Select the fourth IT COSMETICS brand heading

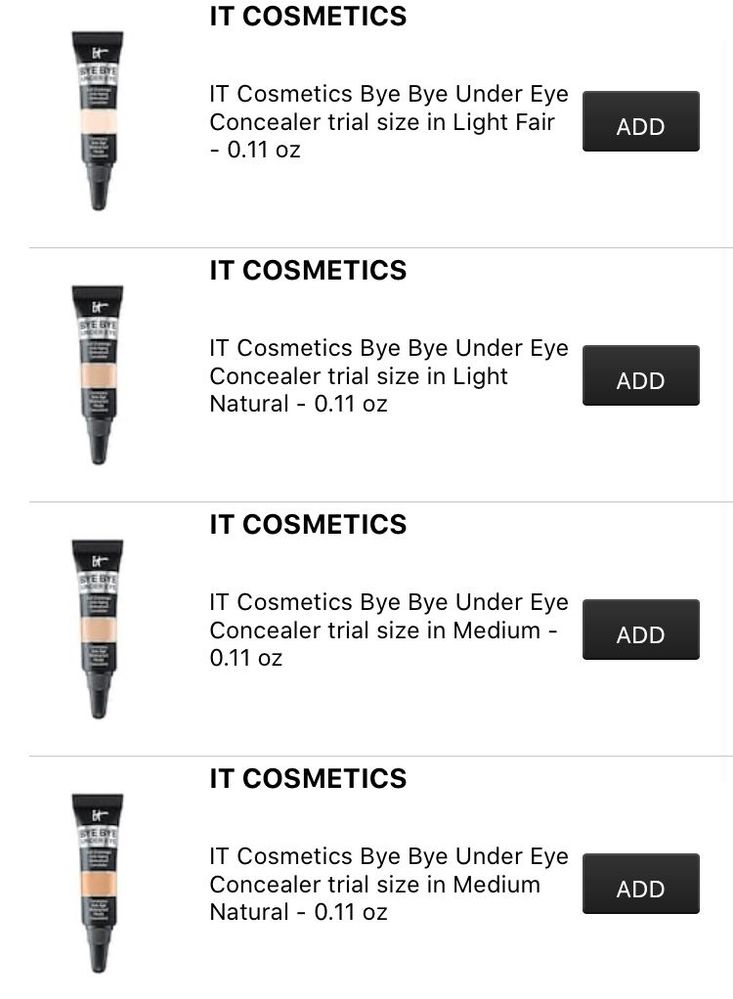coord(307,778)
